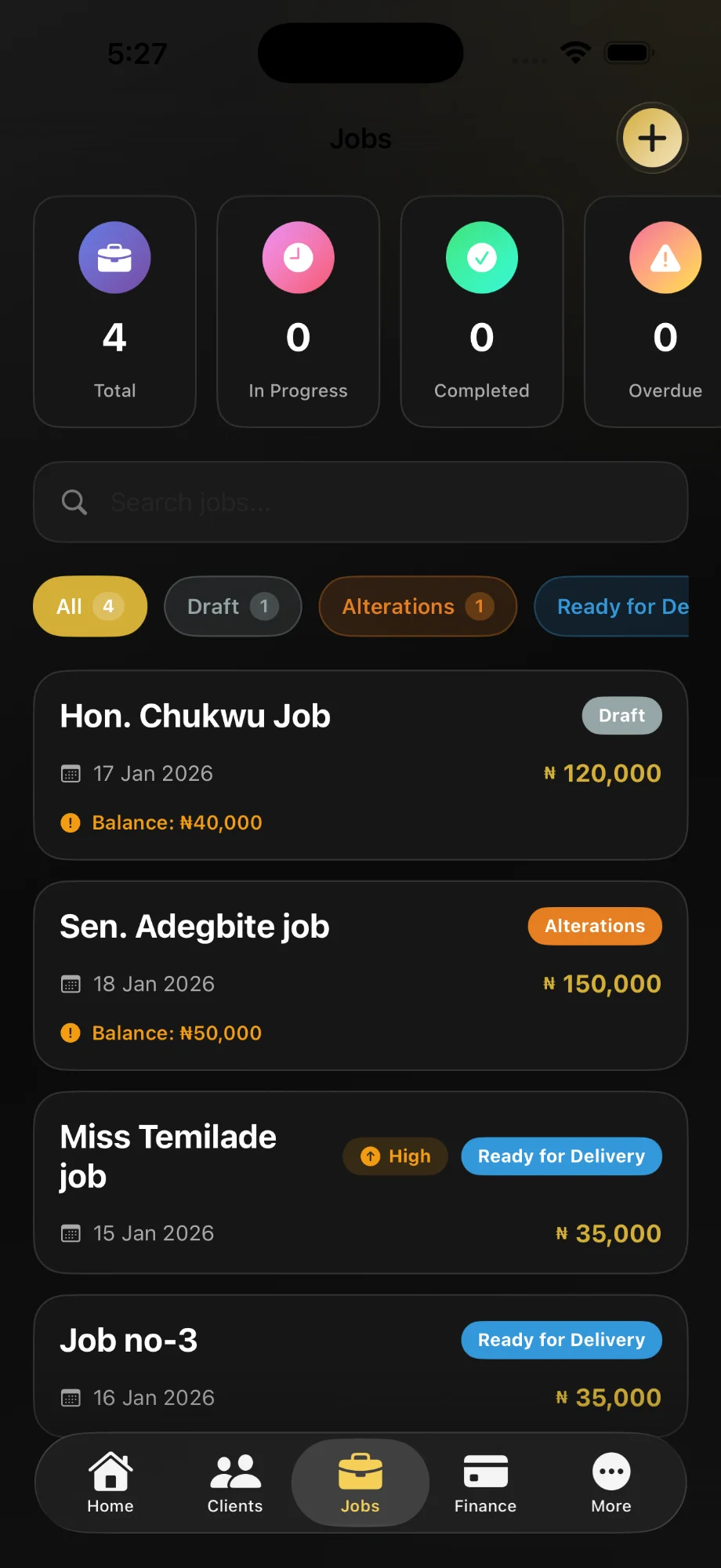Tap the calendar icon on Hon. Chukwu Job
Viewport: 721px width, 1568px height.
(70, 773)
